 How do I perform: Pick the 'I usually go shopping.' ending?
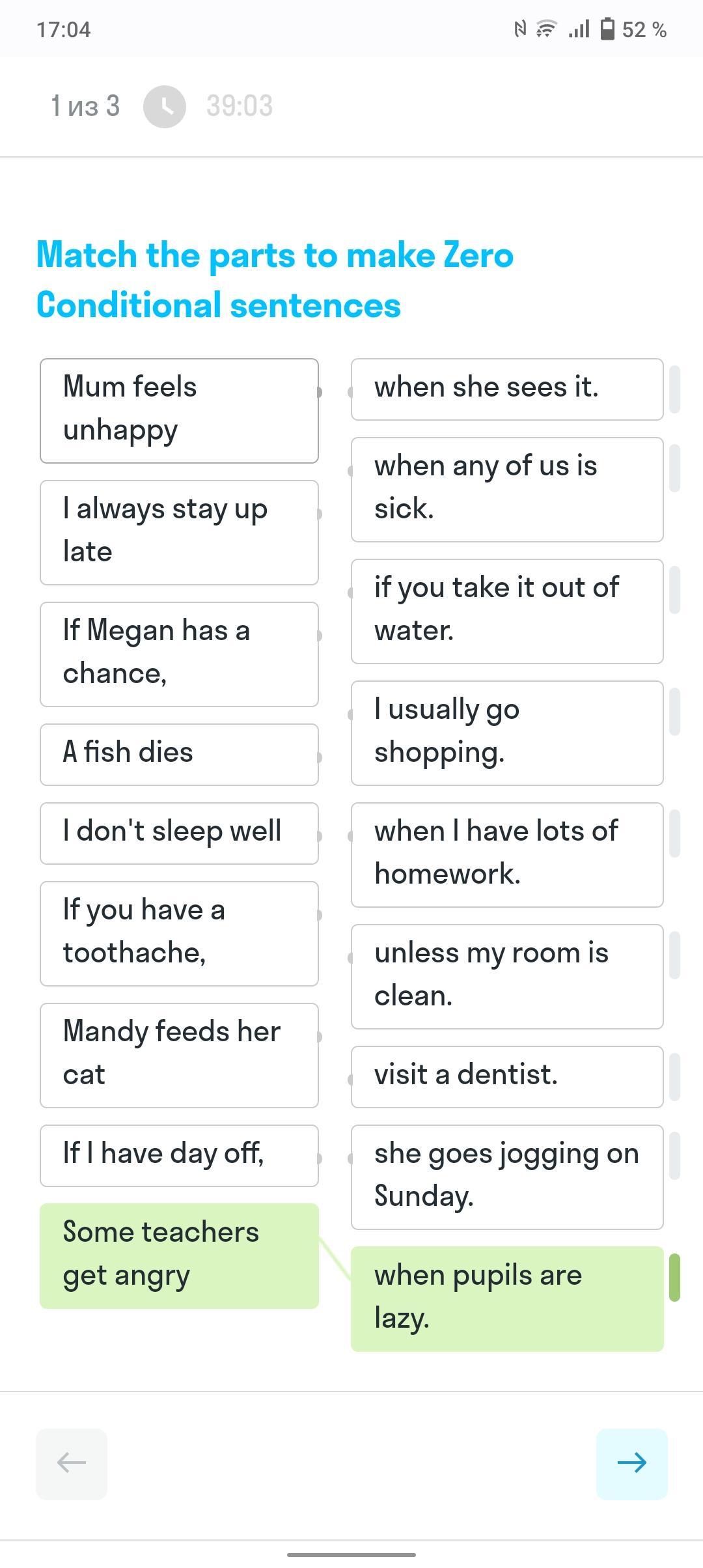[x=507, y=733]
